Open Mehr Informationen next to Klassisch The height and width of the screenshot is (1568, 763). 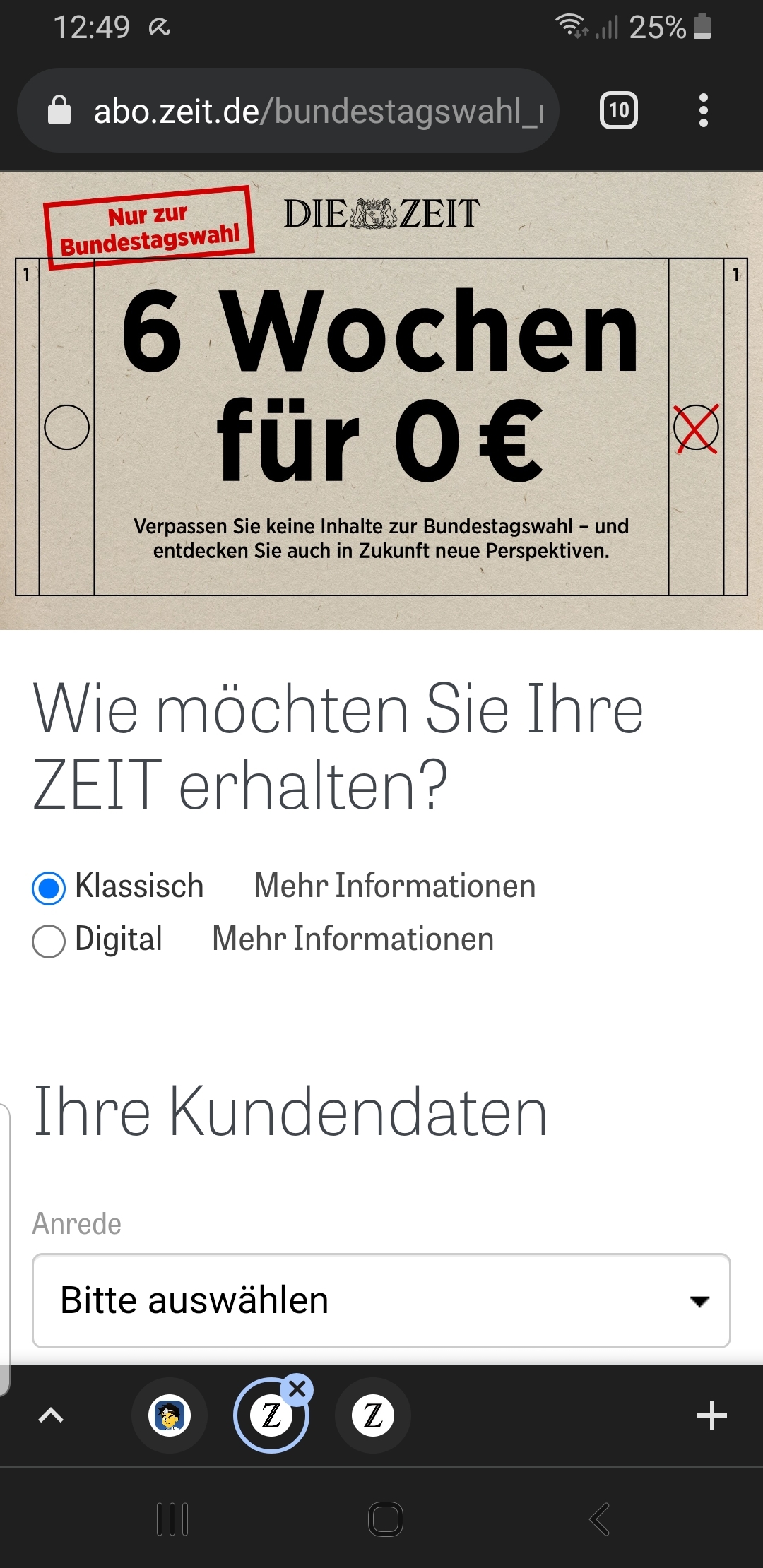[x=395, y=886]
